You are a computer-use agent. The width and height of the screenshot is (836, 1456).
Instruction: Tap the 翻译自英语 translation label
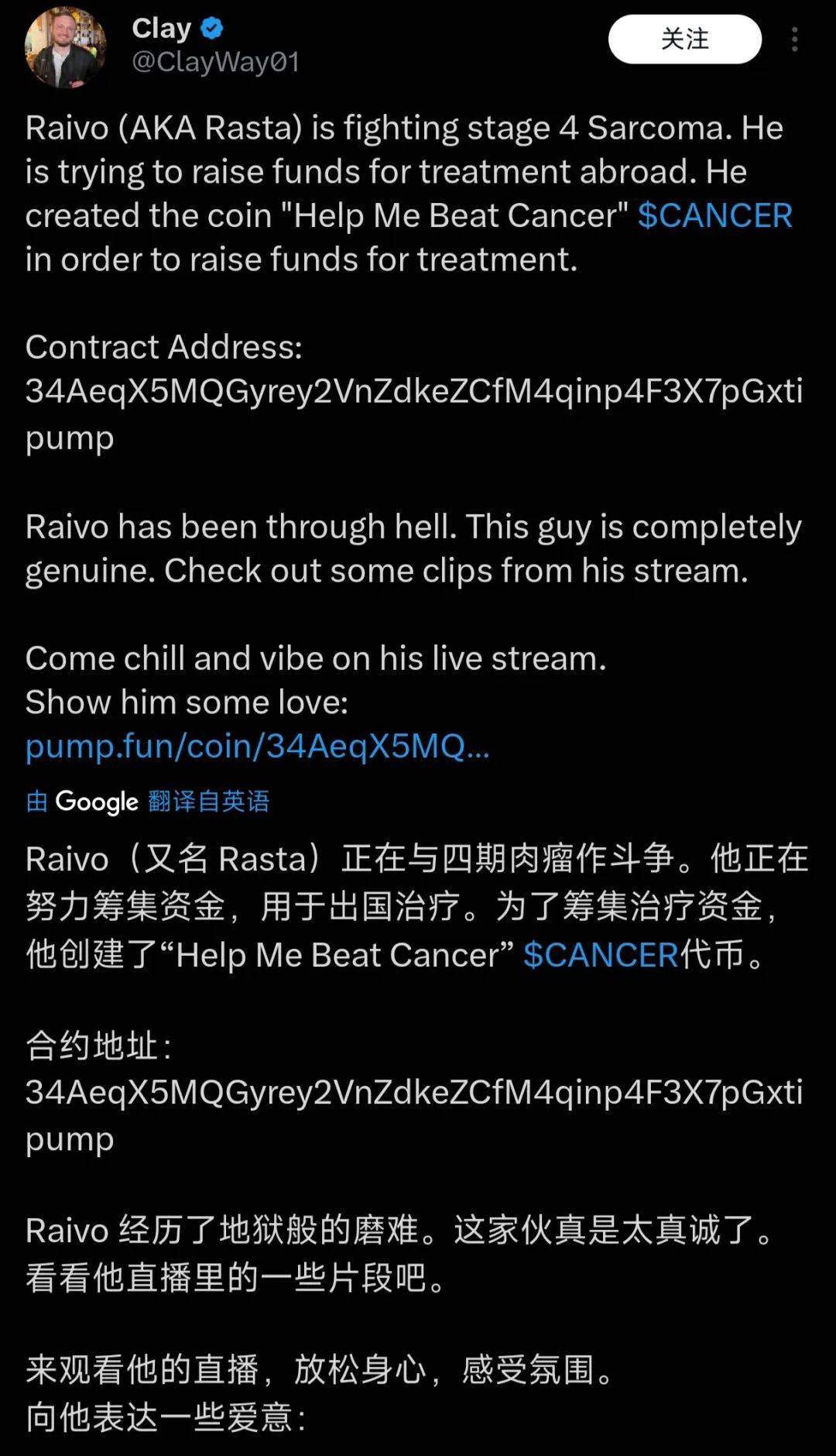208,801
